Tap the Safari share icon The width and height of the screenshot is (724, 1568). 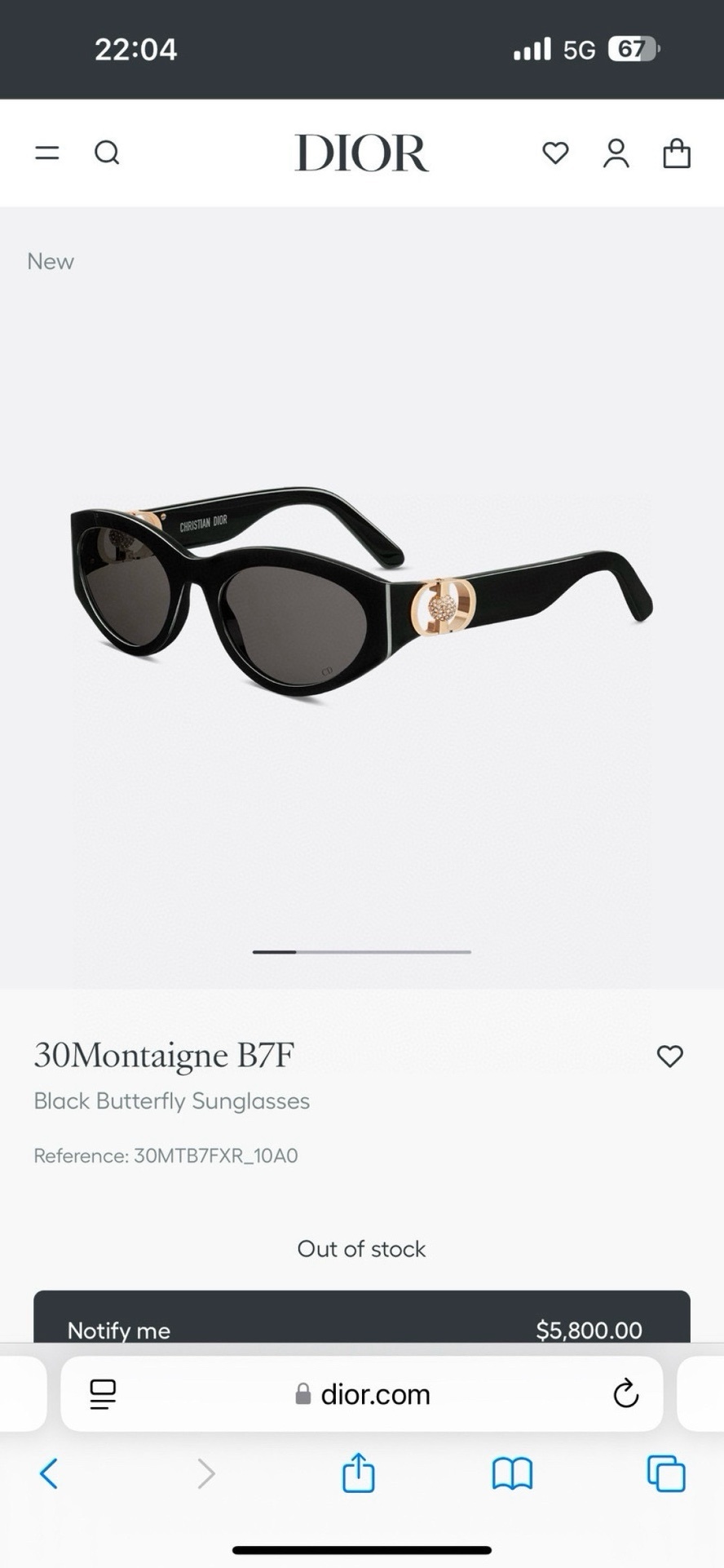358,1473
